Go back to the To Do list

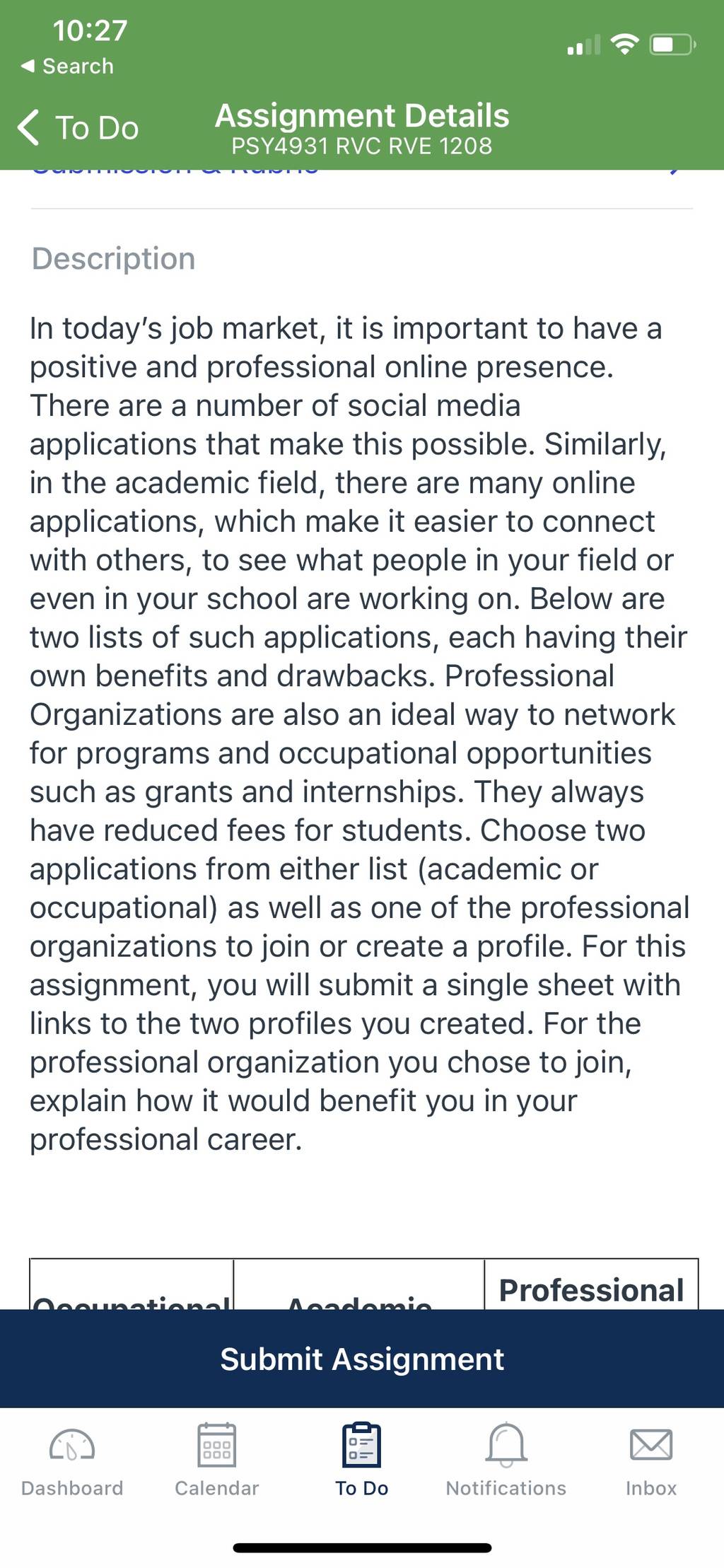pyautogui.click(x=78, y=128)
